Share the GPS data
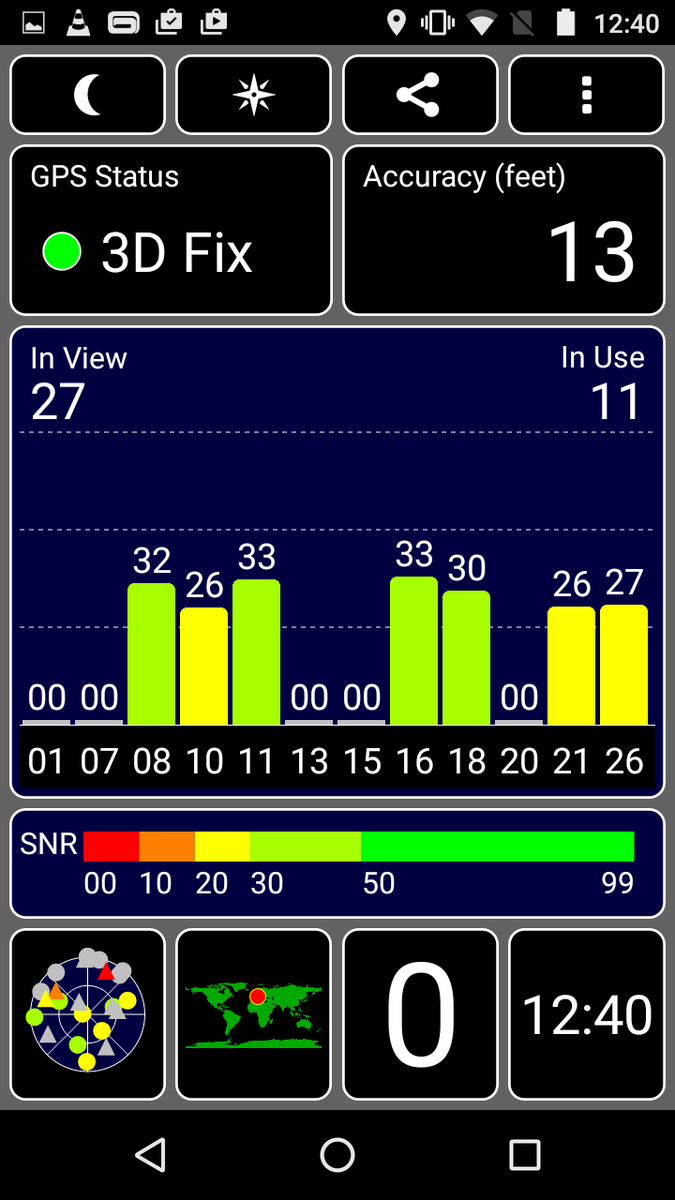675x1200 pixels. click(420, 95)
